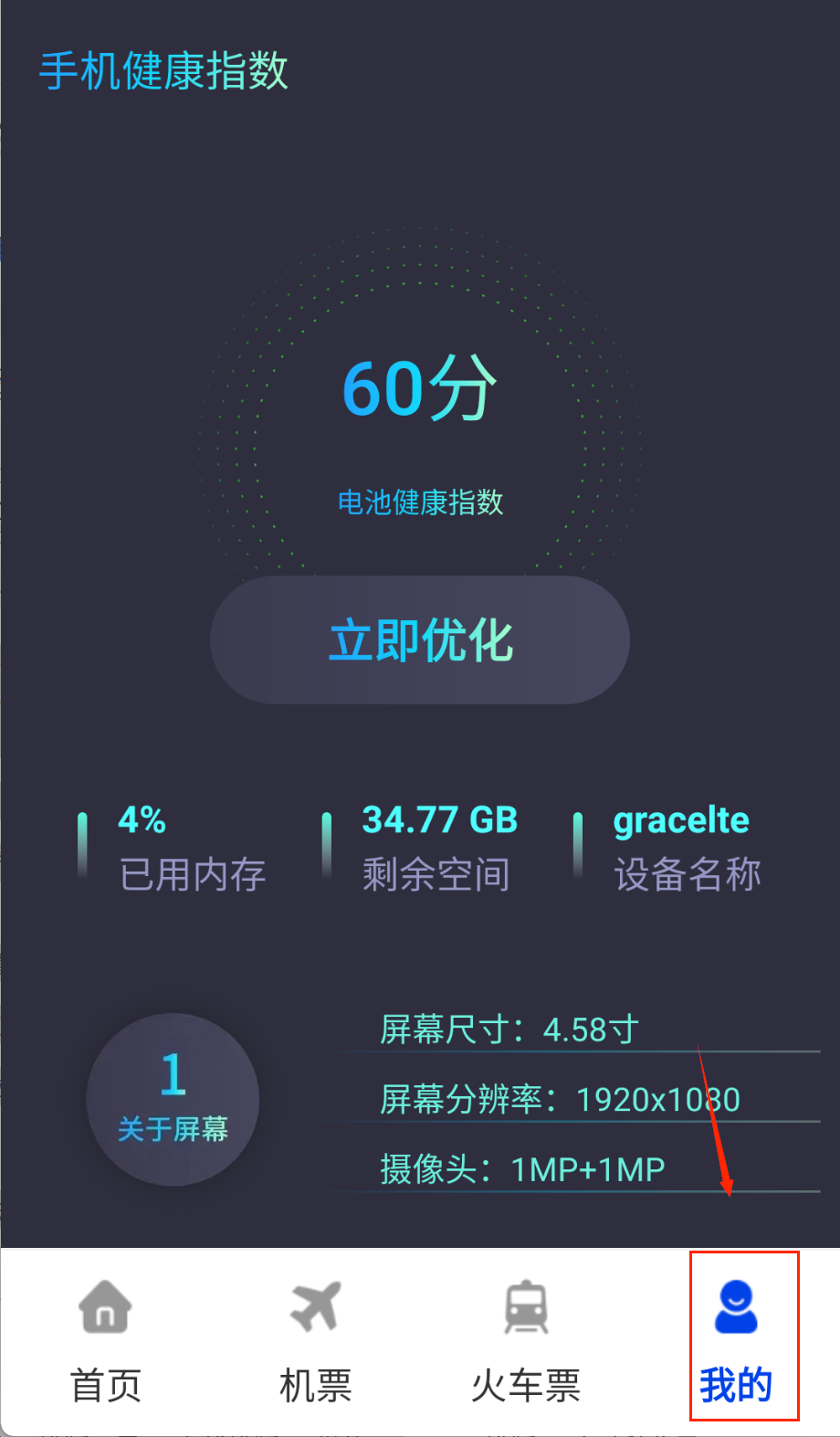Tap the 关于屏幕 circle button
840x1437 pixels.
coord(173,1099)
